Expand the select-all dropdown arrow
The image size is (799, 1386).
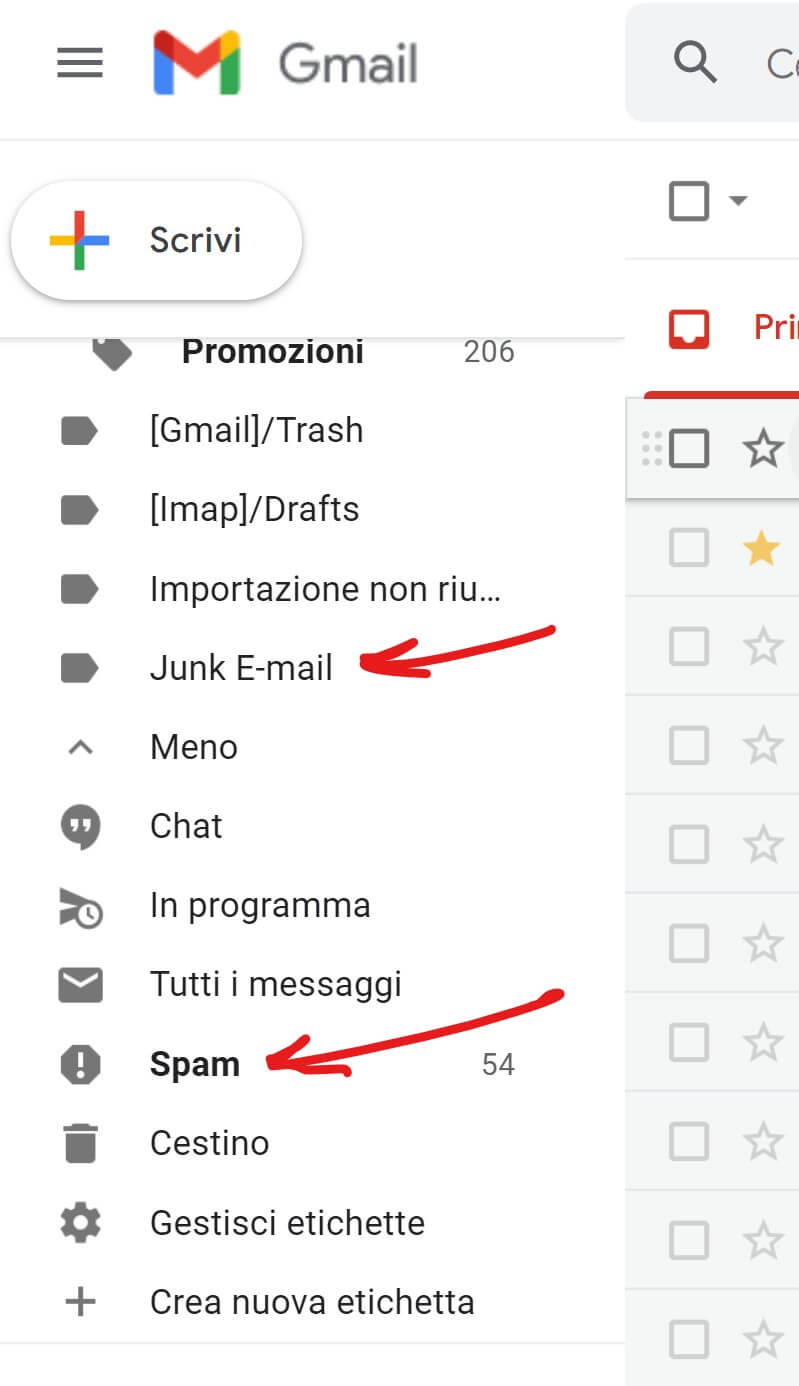(738, 201)
